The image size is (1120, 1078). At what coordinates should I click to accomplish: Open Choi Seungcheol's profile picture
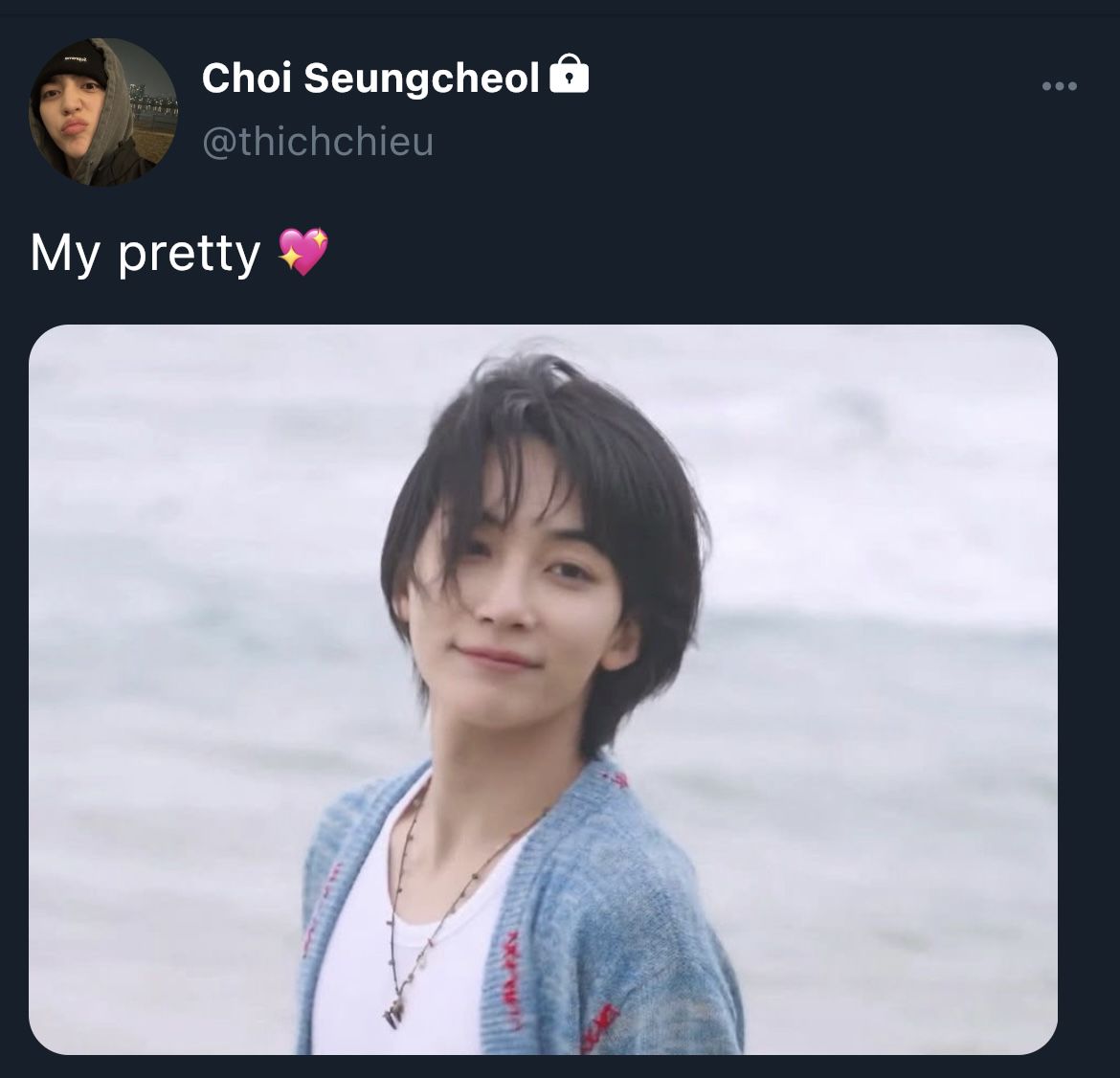click(103, 112)
